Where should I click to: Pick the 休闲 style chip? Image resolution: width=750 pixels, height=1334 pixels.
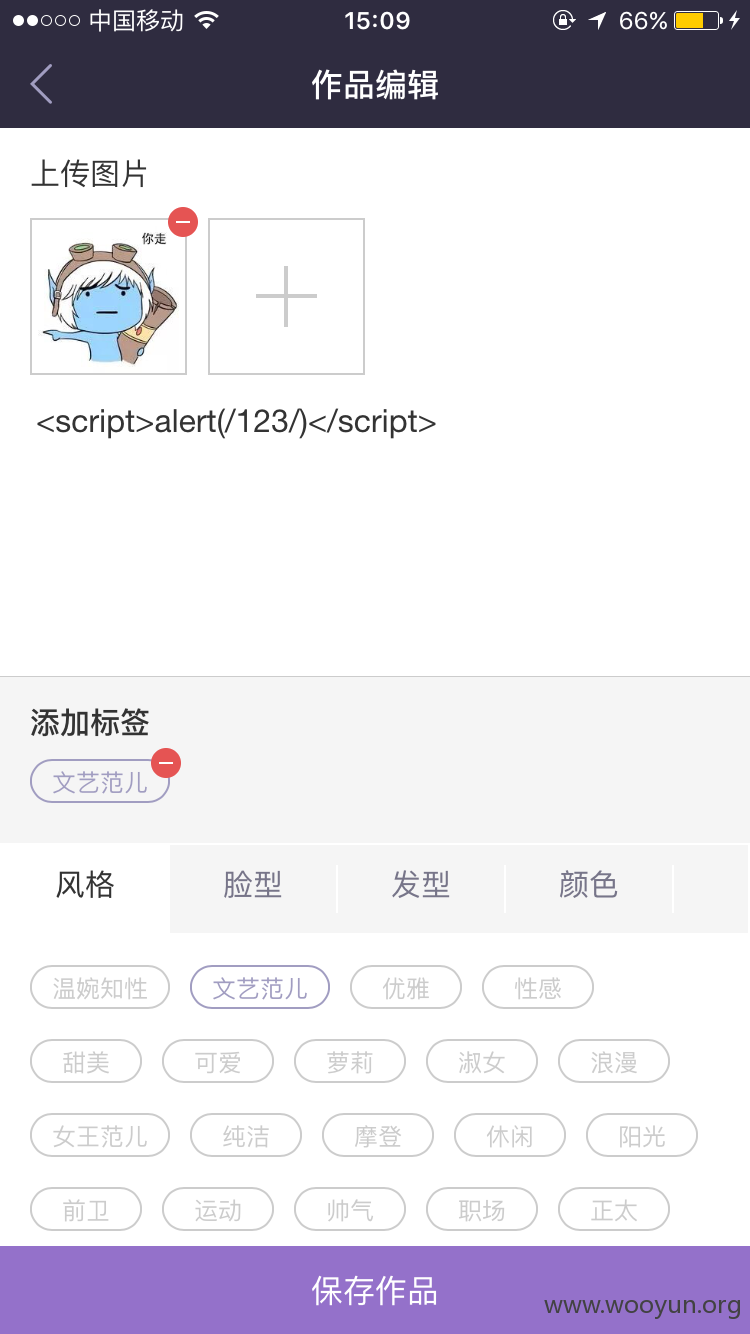point(510,1135)
